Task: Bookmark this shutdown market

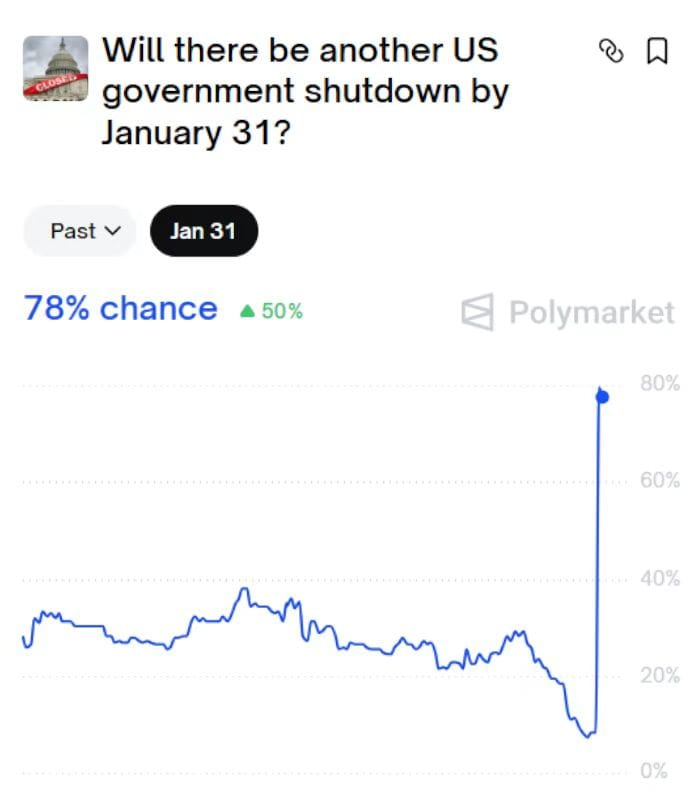Action: [x=657, y=51]
